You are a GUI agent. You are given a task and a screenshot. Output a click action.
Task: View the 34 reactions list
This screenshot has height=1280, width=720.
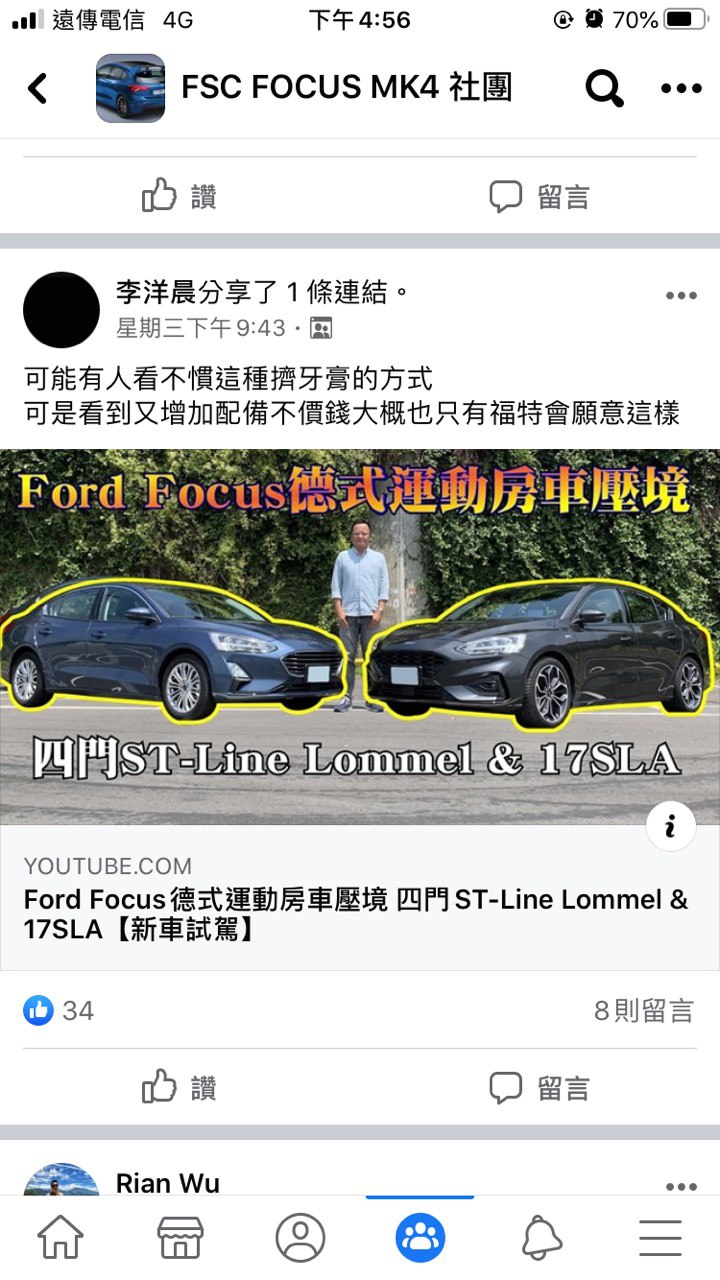[x=59, y=1011]
